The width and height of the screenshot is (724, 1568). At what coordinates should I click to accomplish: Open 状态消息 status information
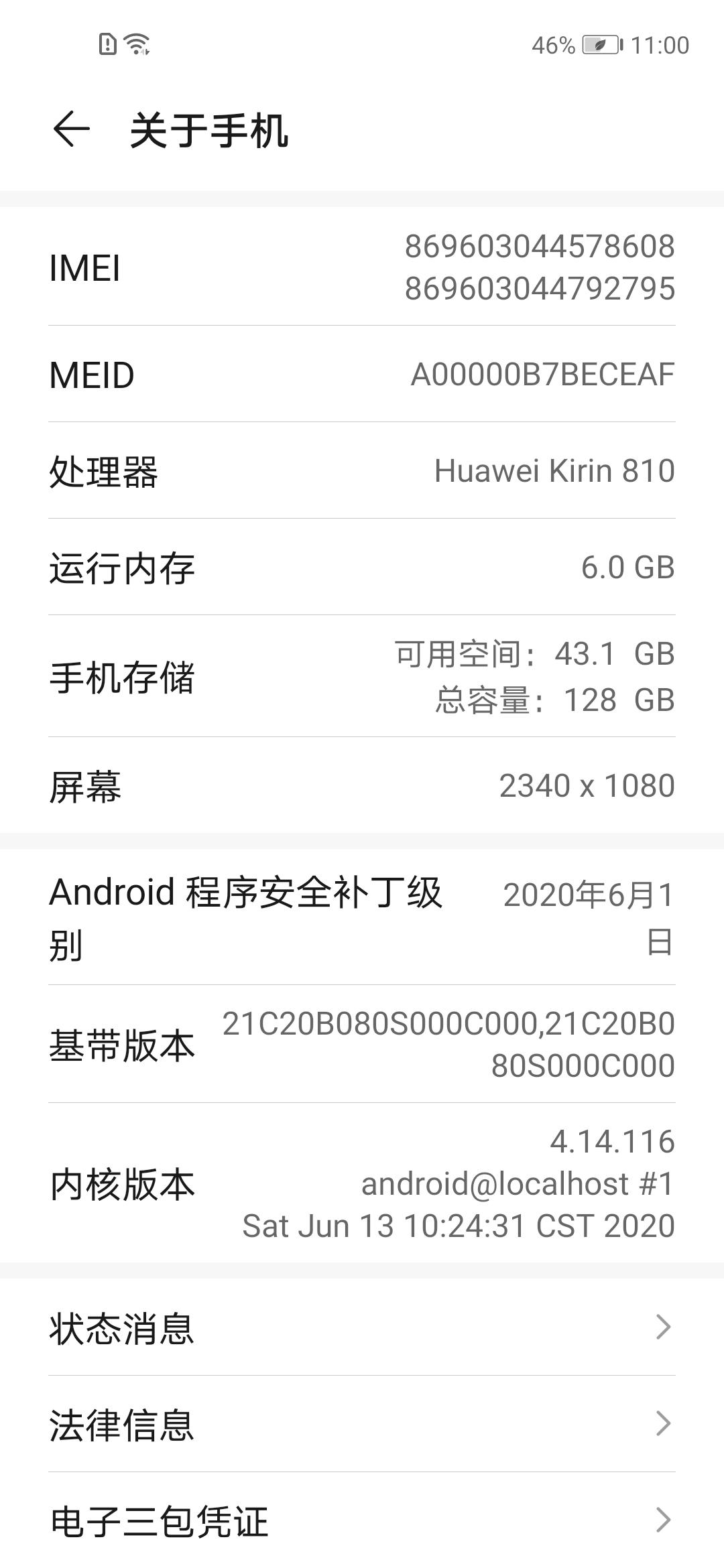point(362,1327)
